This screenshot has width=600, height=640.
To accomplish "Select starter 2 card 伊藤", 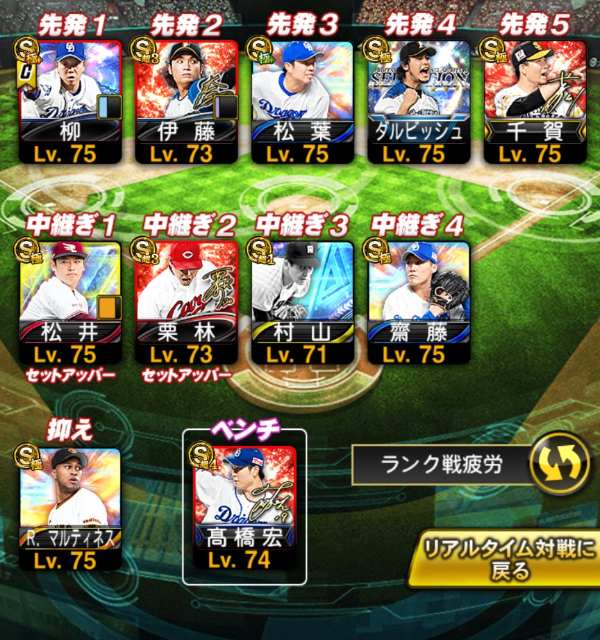I will click(x=187, y=100).
